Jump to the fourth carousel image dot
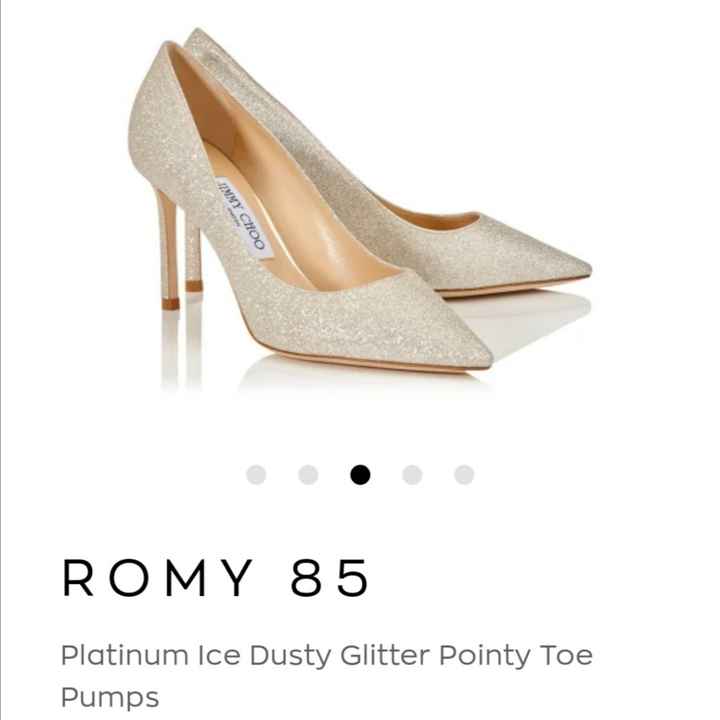The height and width of the screenshot is (720, 720). 412,475
